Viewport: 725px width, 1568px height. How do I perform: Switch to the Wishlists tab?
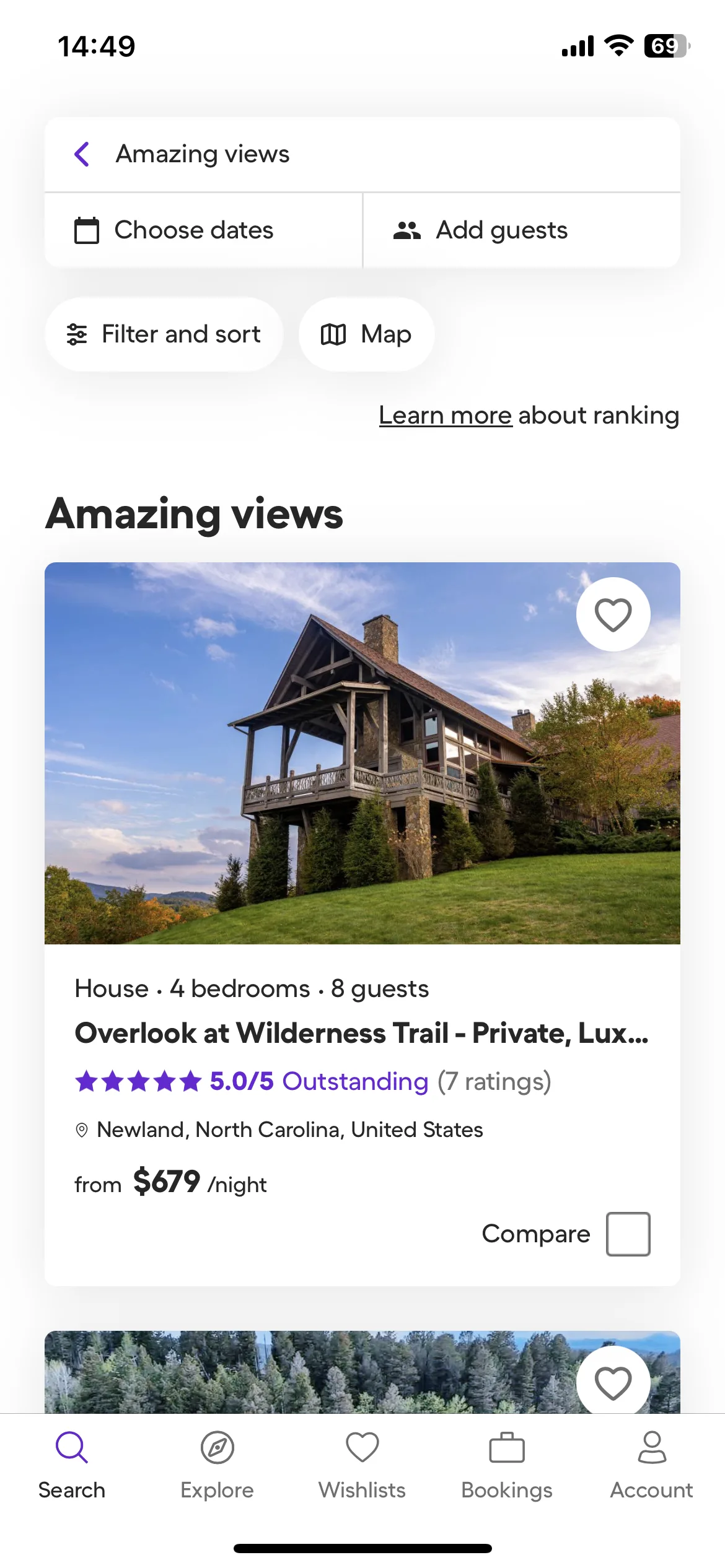coord(362,1465)
